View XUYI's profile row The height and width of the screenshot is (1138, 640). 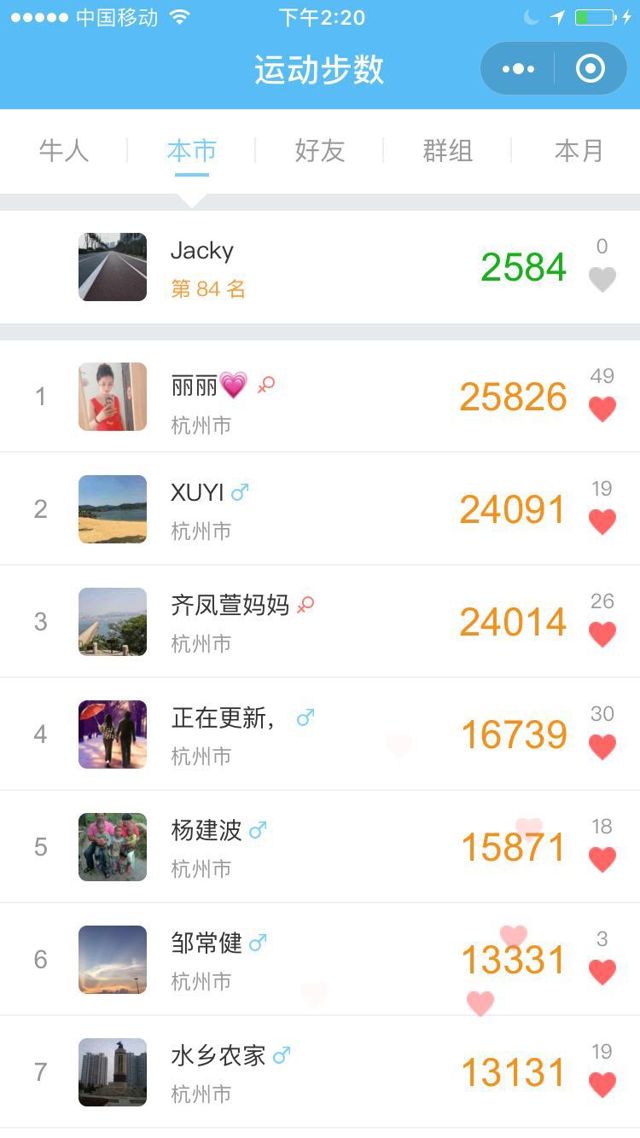[x=300, y=509]
